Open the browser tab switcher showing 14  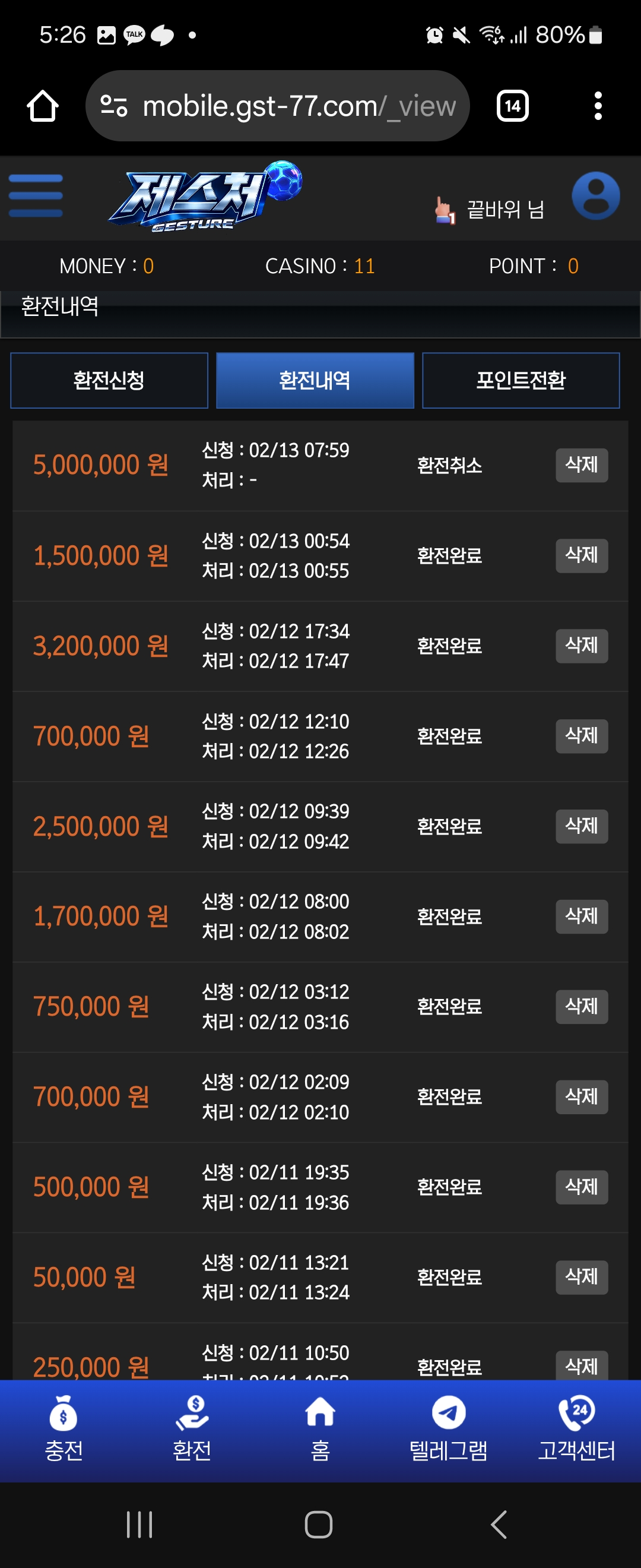point(512,105)
